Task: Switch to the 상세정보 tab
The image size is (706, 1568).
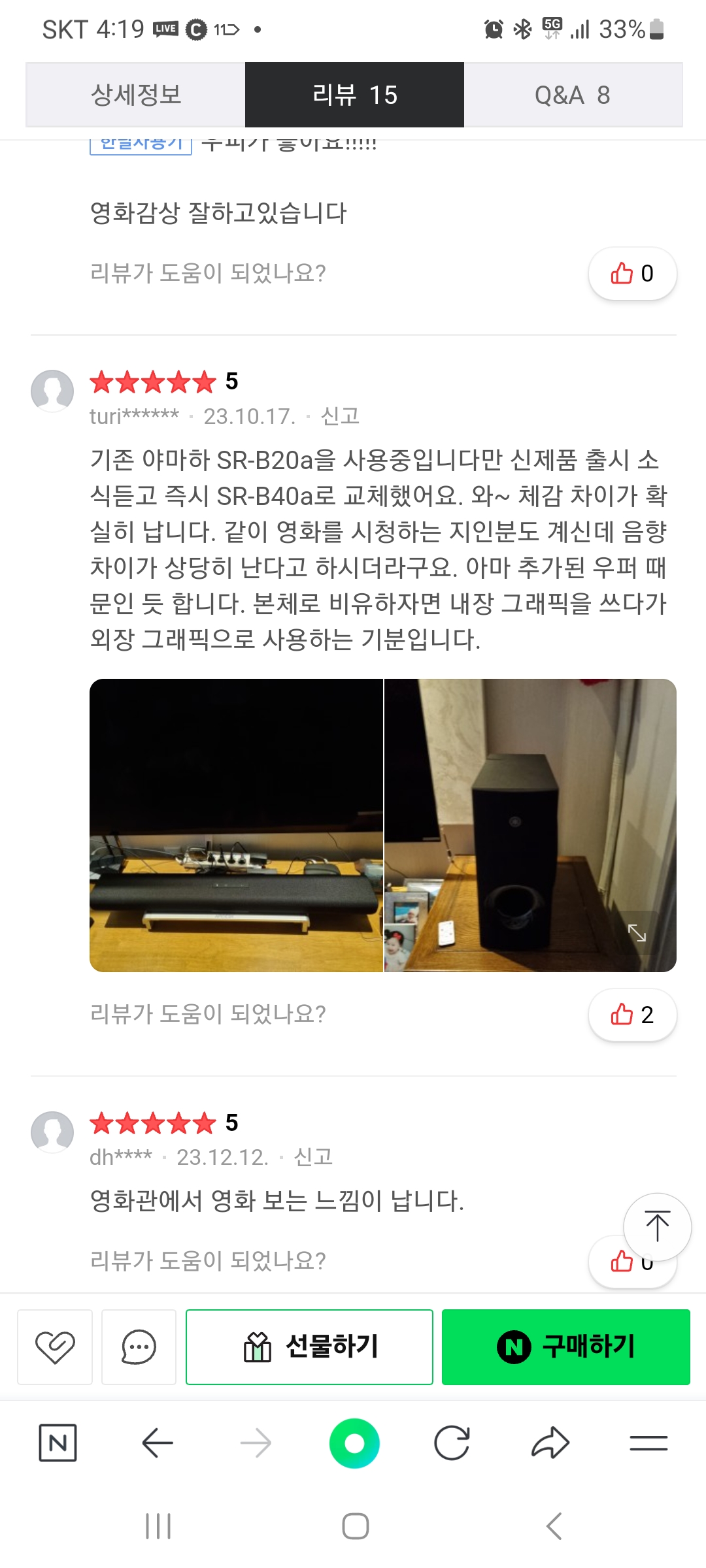Action: click(x=135, y=95)
